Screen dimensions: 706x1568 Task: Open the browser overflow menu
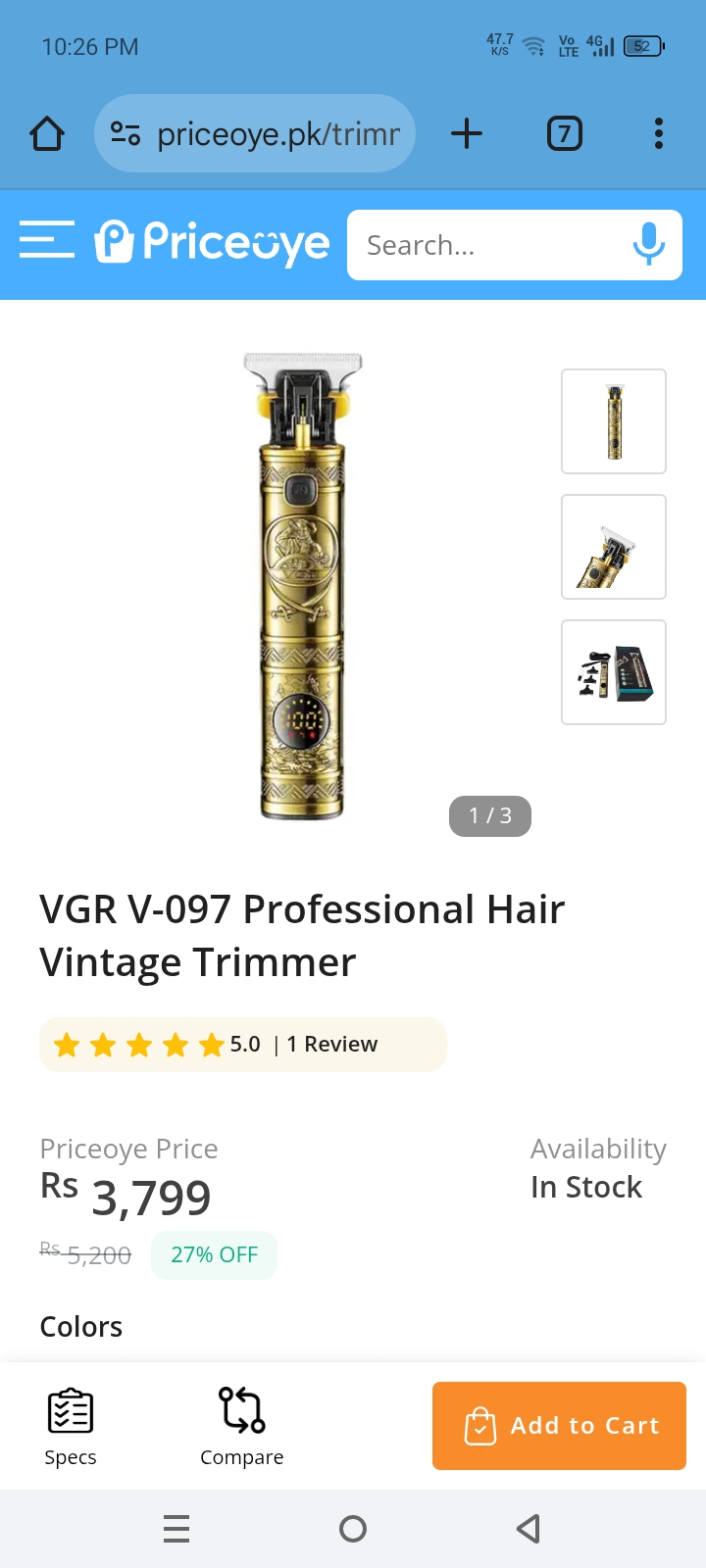659,133
